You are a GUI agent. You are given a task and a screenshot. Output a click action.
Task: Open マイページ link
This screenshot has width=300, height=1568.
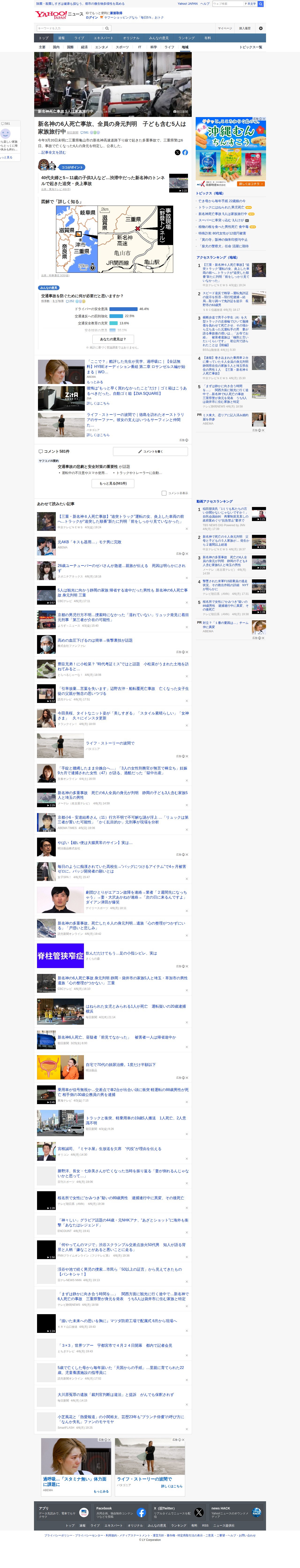pos(224,28)
